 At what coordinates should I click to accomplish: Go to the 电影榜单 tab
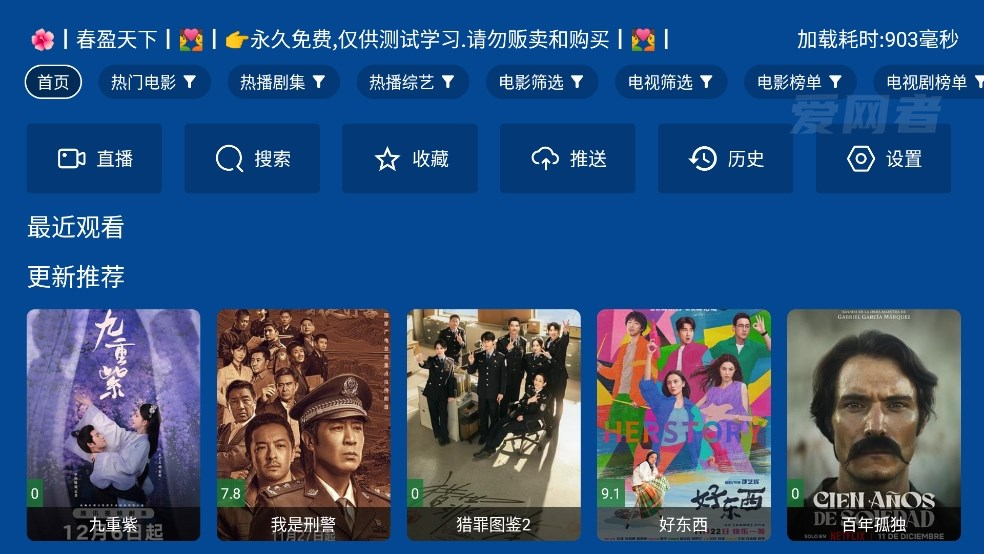799,82
